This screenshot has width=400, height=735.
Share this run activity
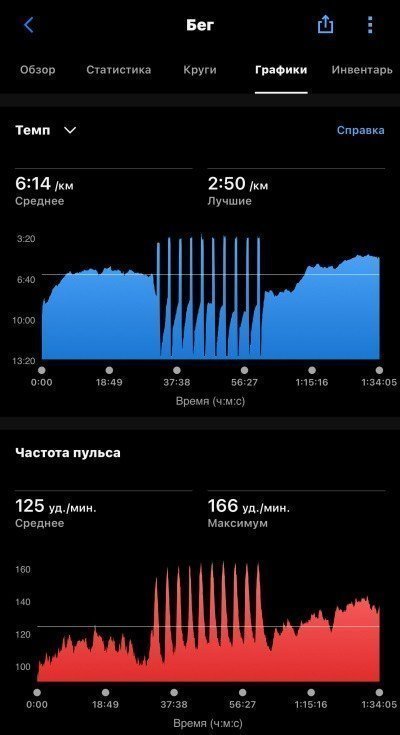tap(325, 24)
